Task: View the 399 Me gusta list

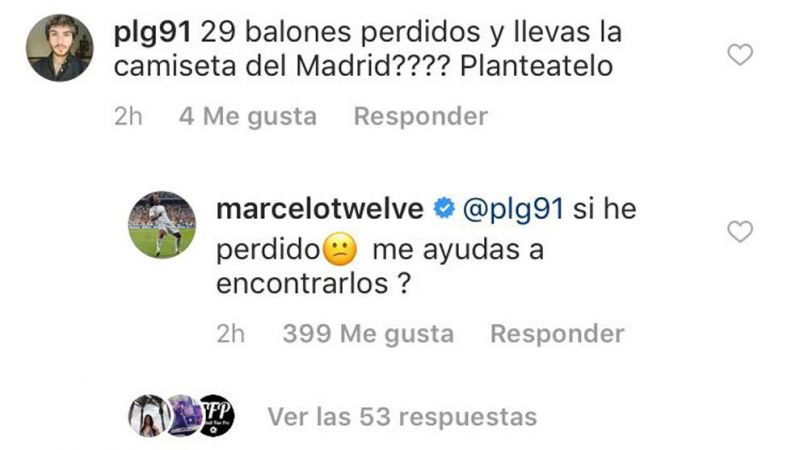Action: click(x=368, y=333)
